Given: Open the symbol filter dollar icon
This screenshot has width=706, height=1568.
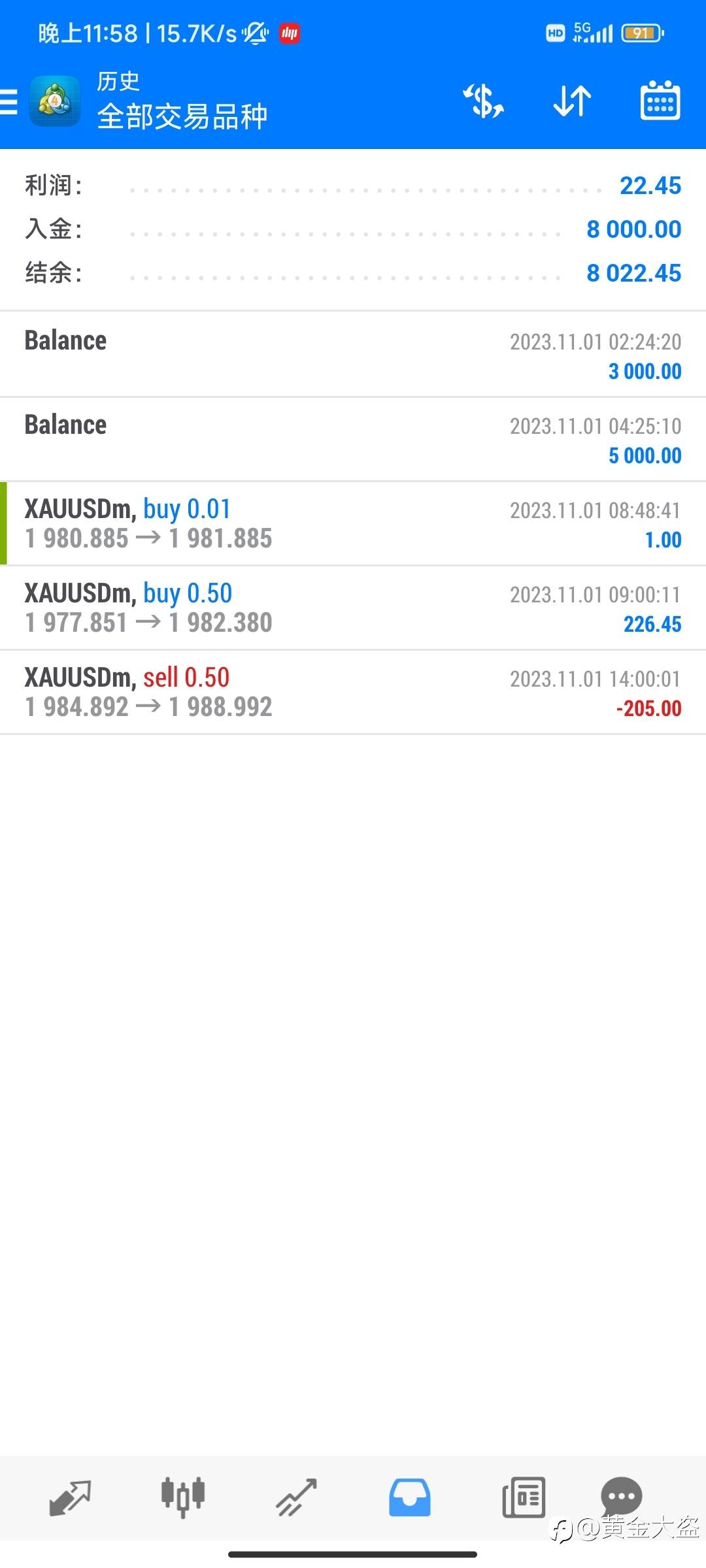Looking at the screenshot, I should tap(483, 101).
